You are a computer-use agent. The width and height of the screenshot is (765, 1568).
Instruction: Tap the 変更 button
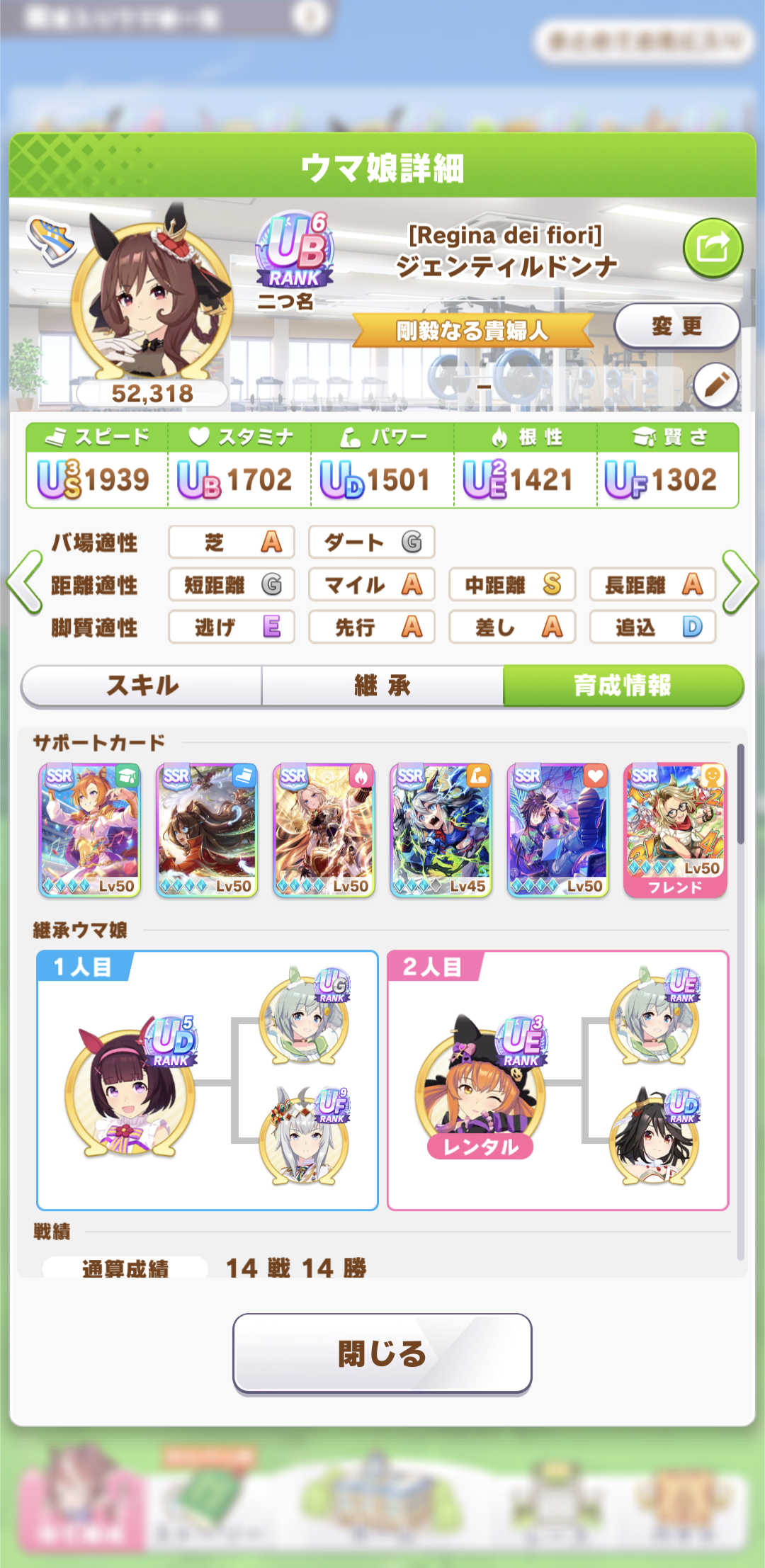pos(676,326)
